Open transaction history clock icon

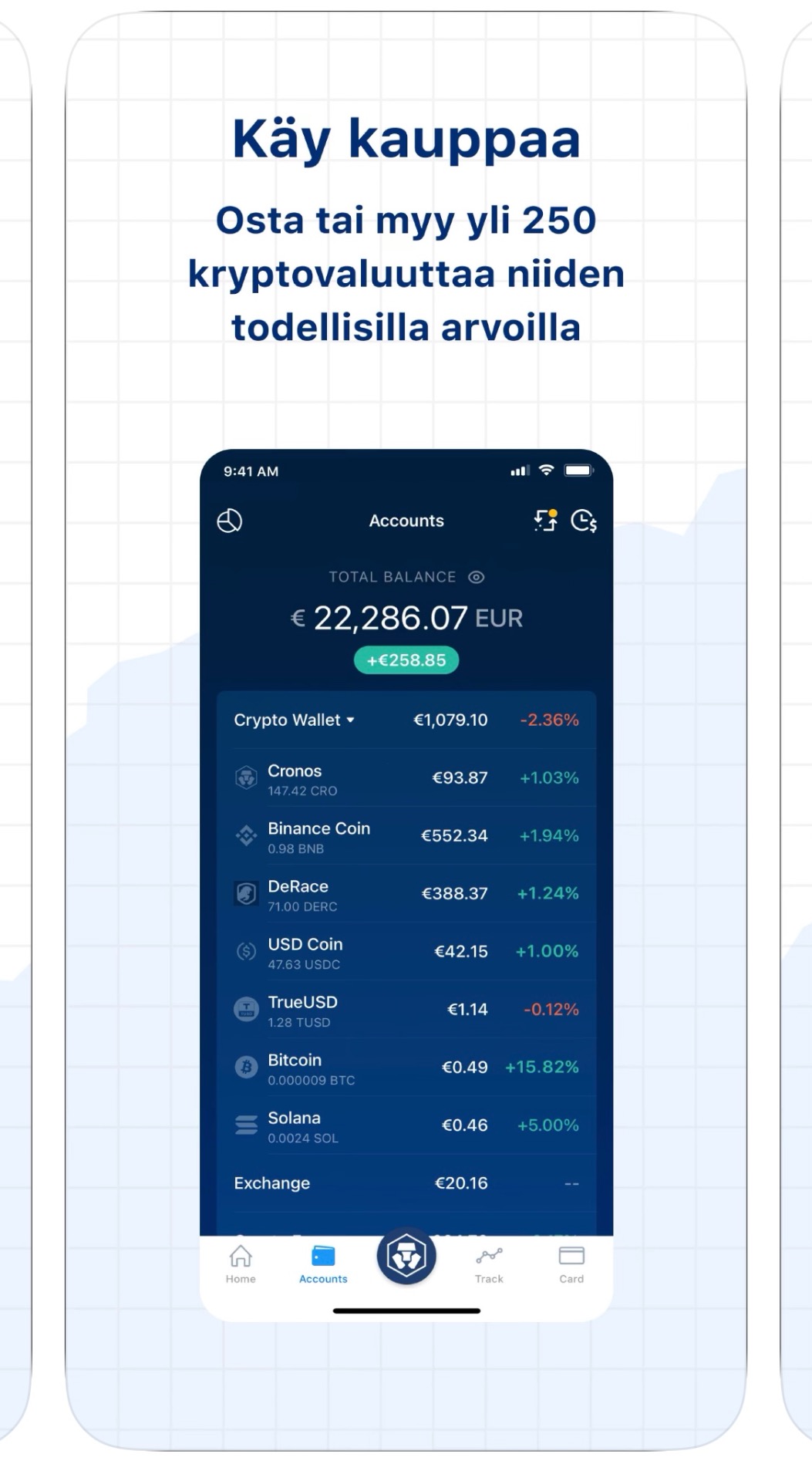[585, 521]
